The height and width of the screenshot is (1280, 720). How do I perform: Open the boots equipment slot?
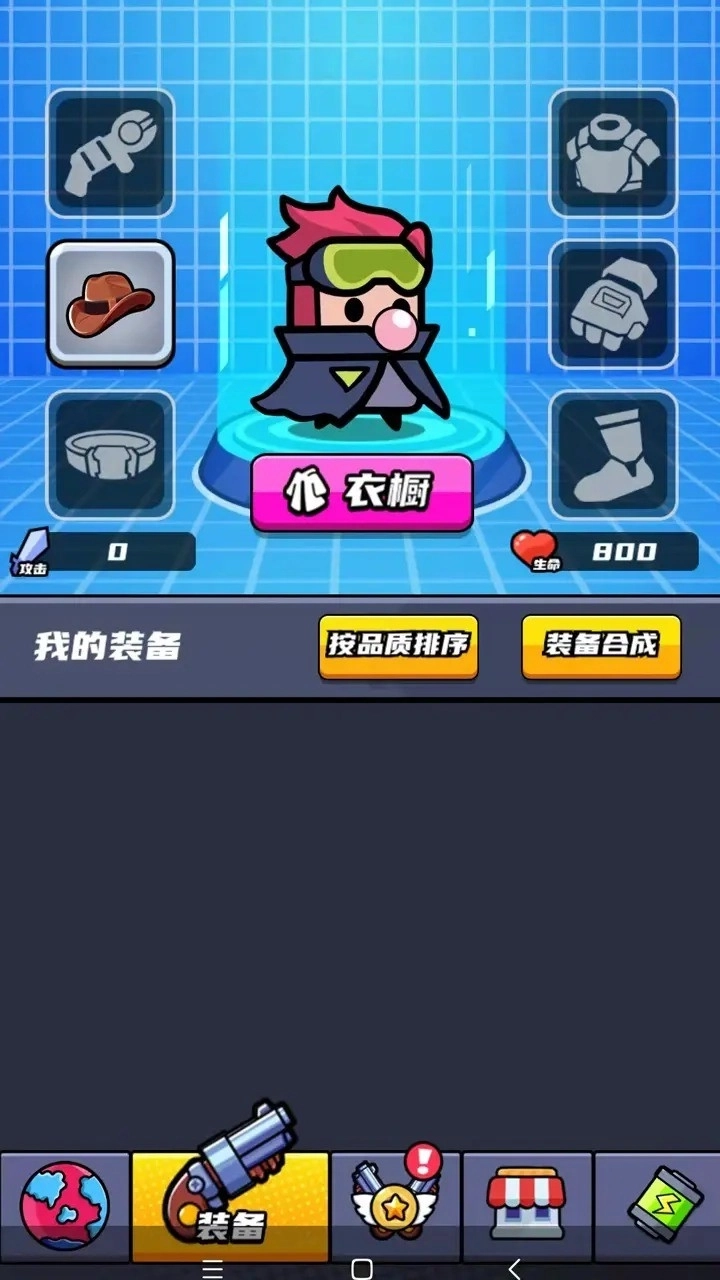pos(610,455)
